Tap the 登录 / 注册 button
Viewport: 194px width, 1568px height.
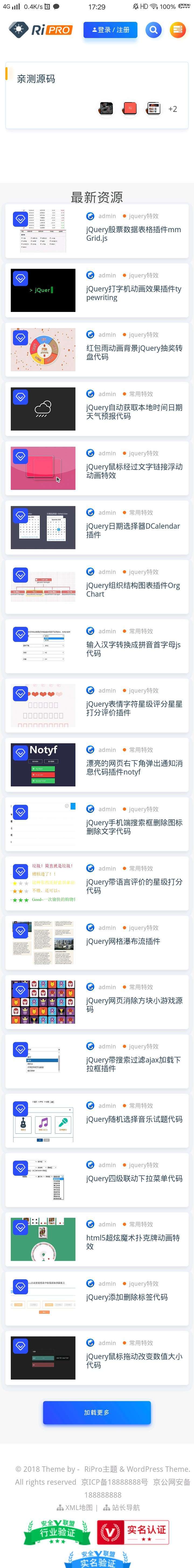pos(110,30)
